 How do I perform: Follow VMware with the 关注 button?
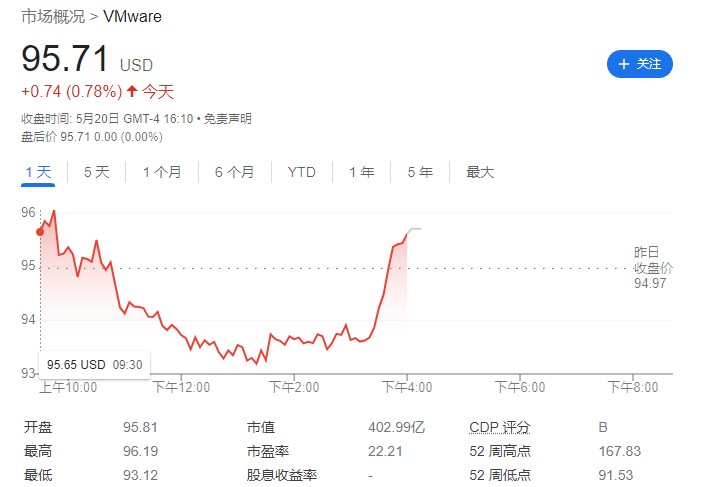coord(639,64)
